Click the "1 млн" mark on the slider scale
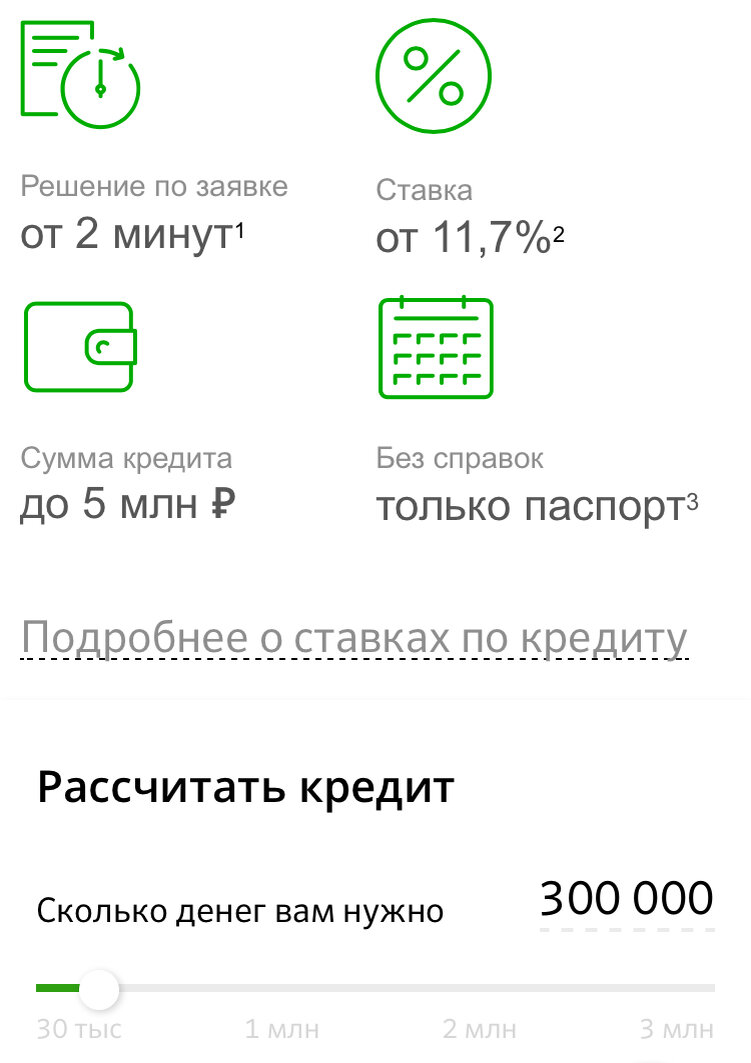 click(282, 1029)
